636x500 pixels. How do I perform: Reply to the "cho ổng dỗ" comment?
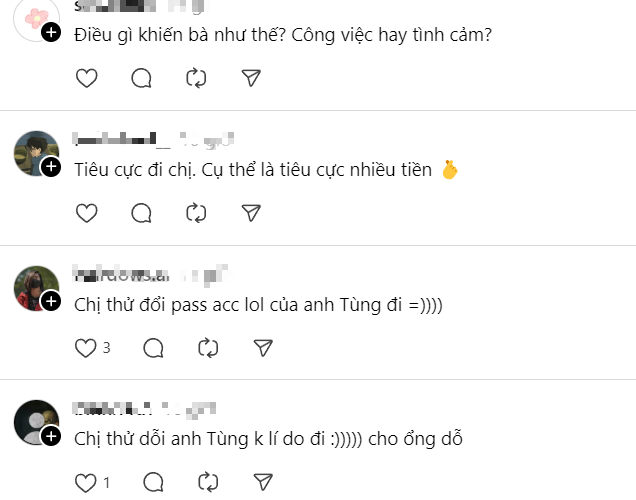tap(153, 482)
